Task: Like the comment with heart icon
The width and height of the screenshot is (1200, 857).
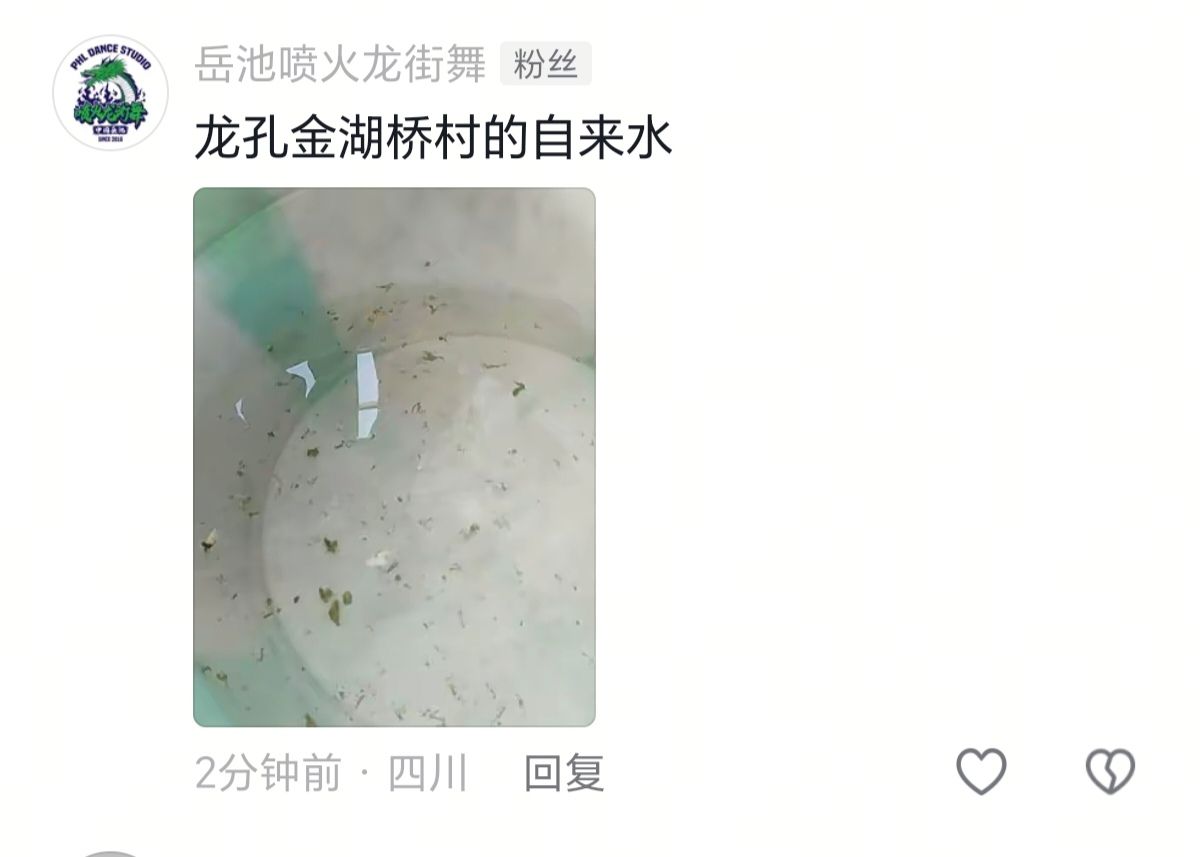Action: (x=981, y=772)
